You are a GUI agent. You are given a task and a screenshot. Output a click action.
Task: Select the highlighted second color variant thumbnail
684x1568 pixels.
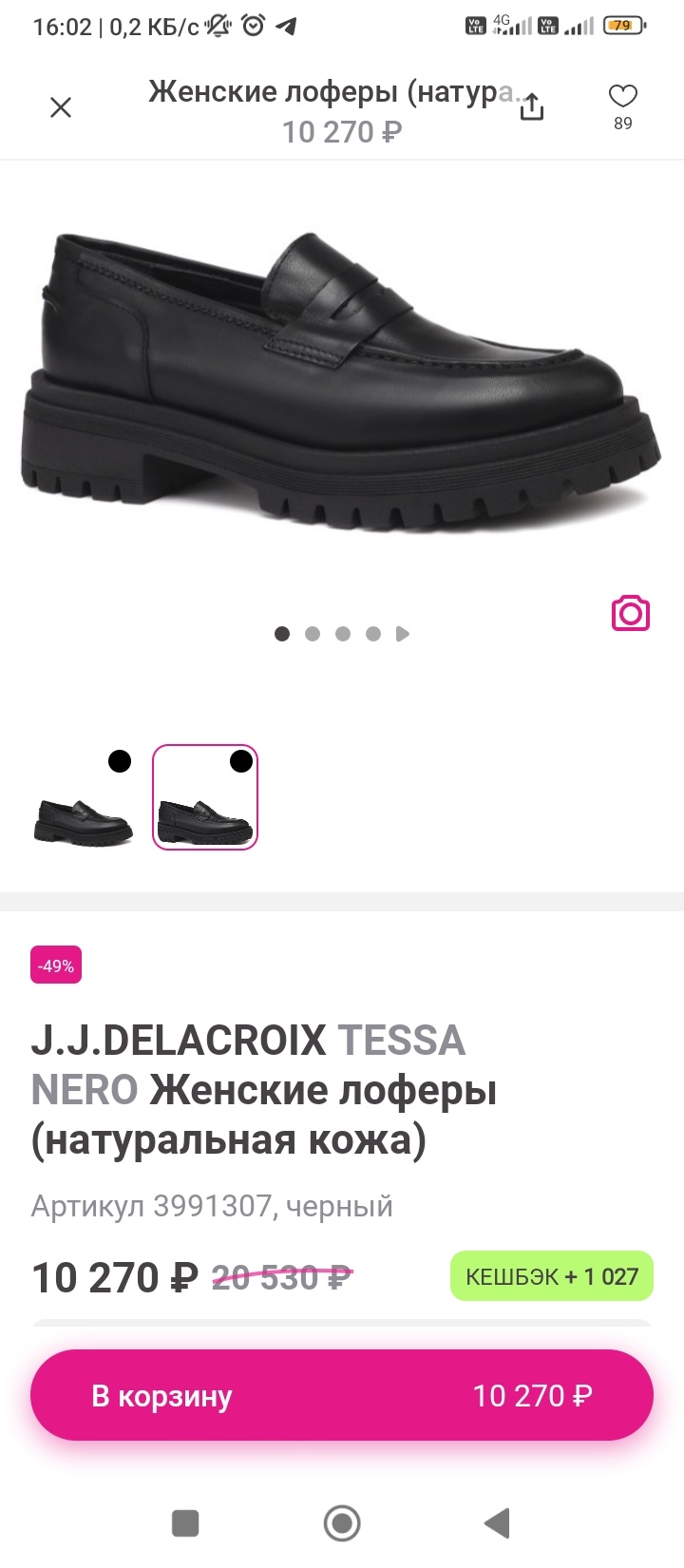click(205, 798)
